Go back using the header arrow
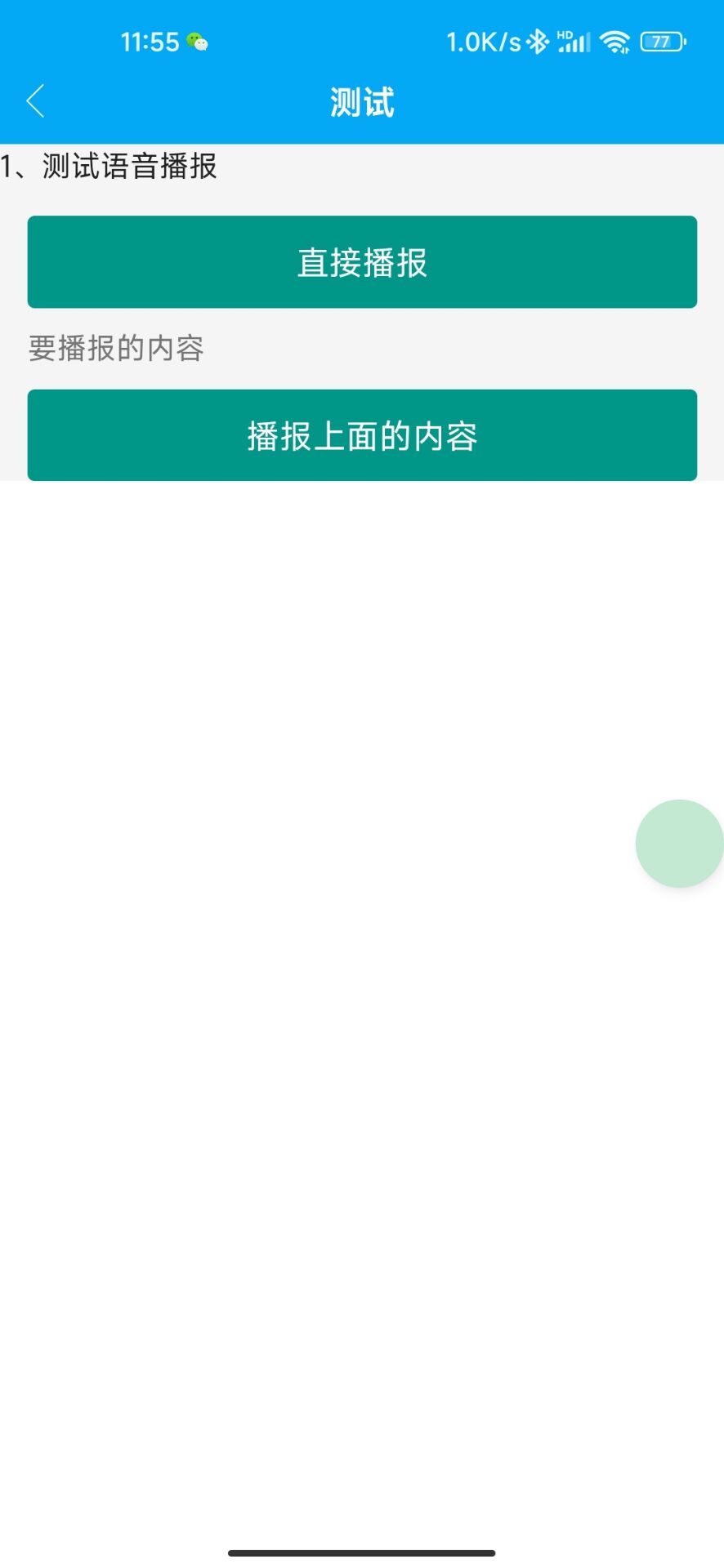 click(x=35, y=101)
